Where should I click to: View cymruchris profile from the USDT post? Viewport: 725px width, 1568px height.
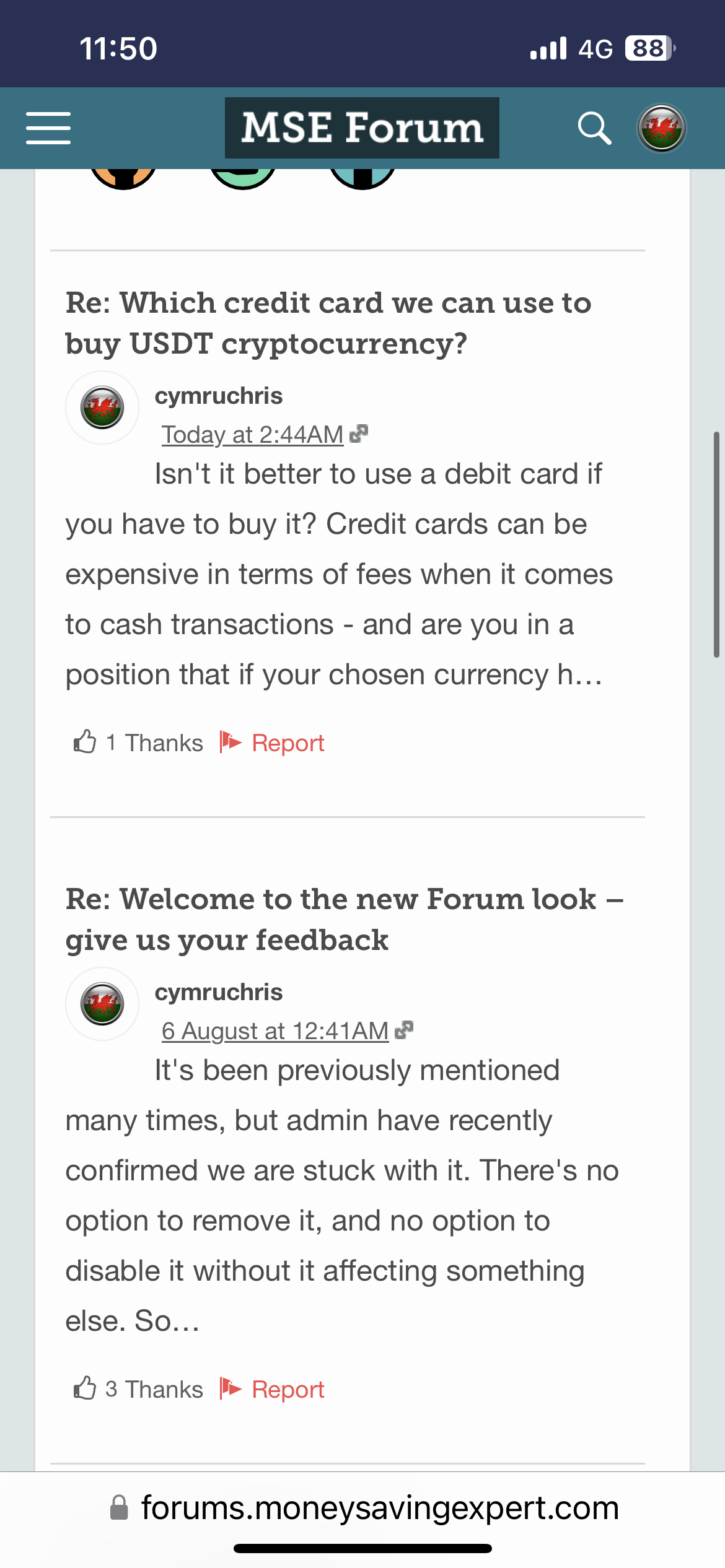[219, 396]
